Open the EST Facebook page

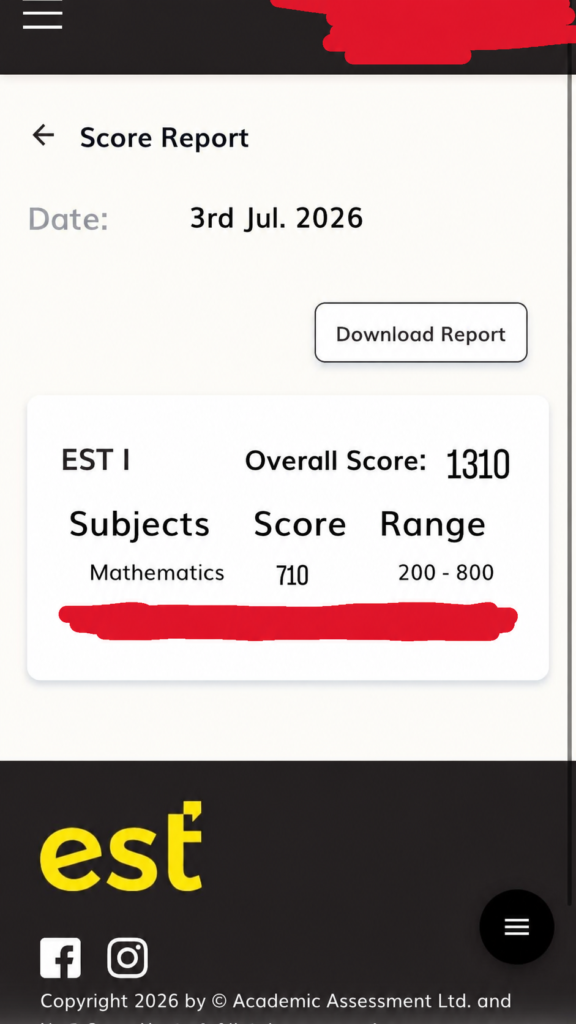pyautogui.click(x=61, y=958)
